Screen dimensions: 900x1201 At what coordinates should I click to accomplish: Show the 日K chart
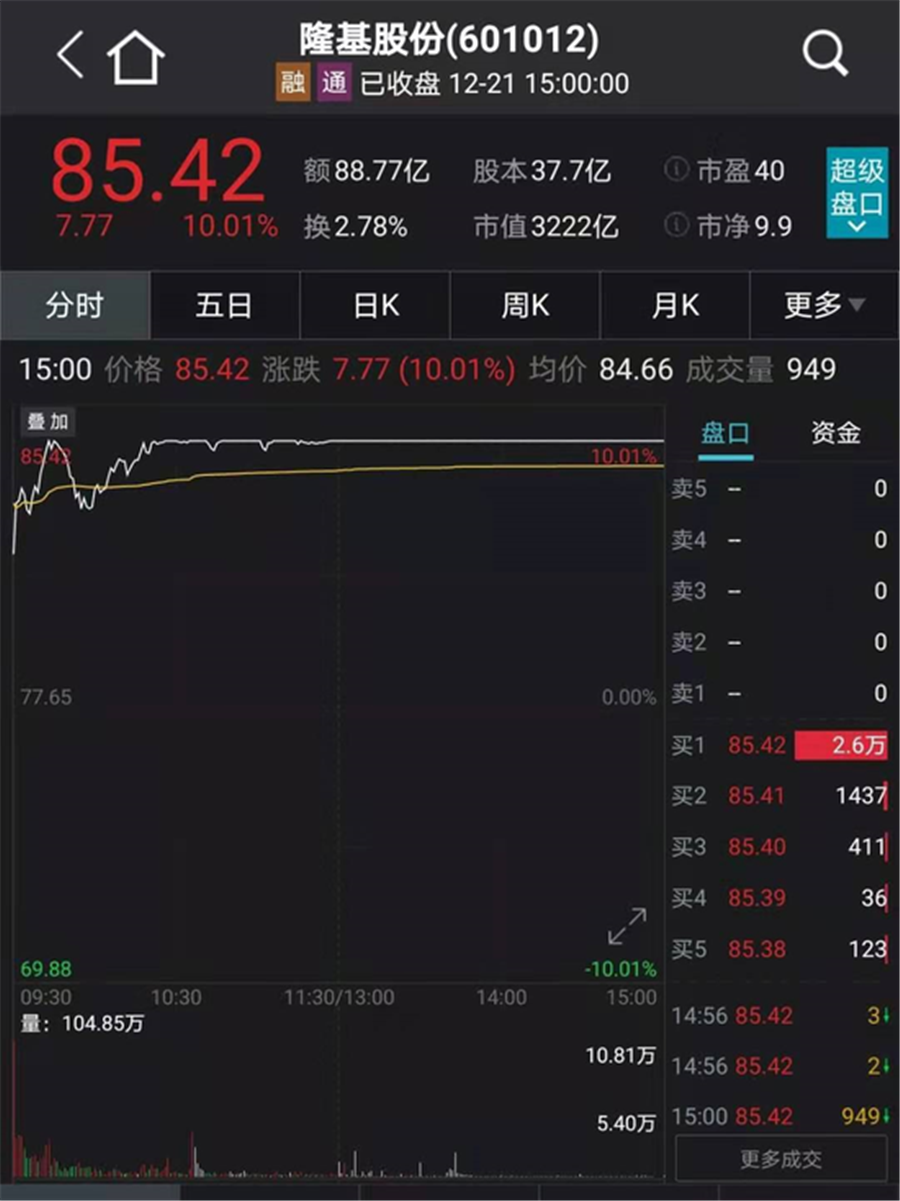375,306
